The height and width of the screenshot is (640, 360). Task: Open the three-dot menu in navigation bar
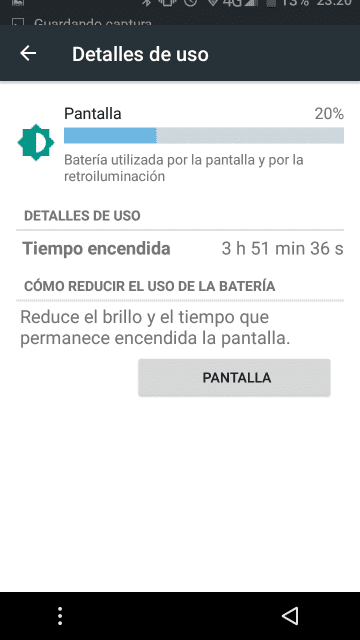click(60, 616)
